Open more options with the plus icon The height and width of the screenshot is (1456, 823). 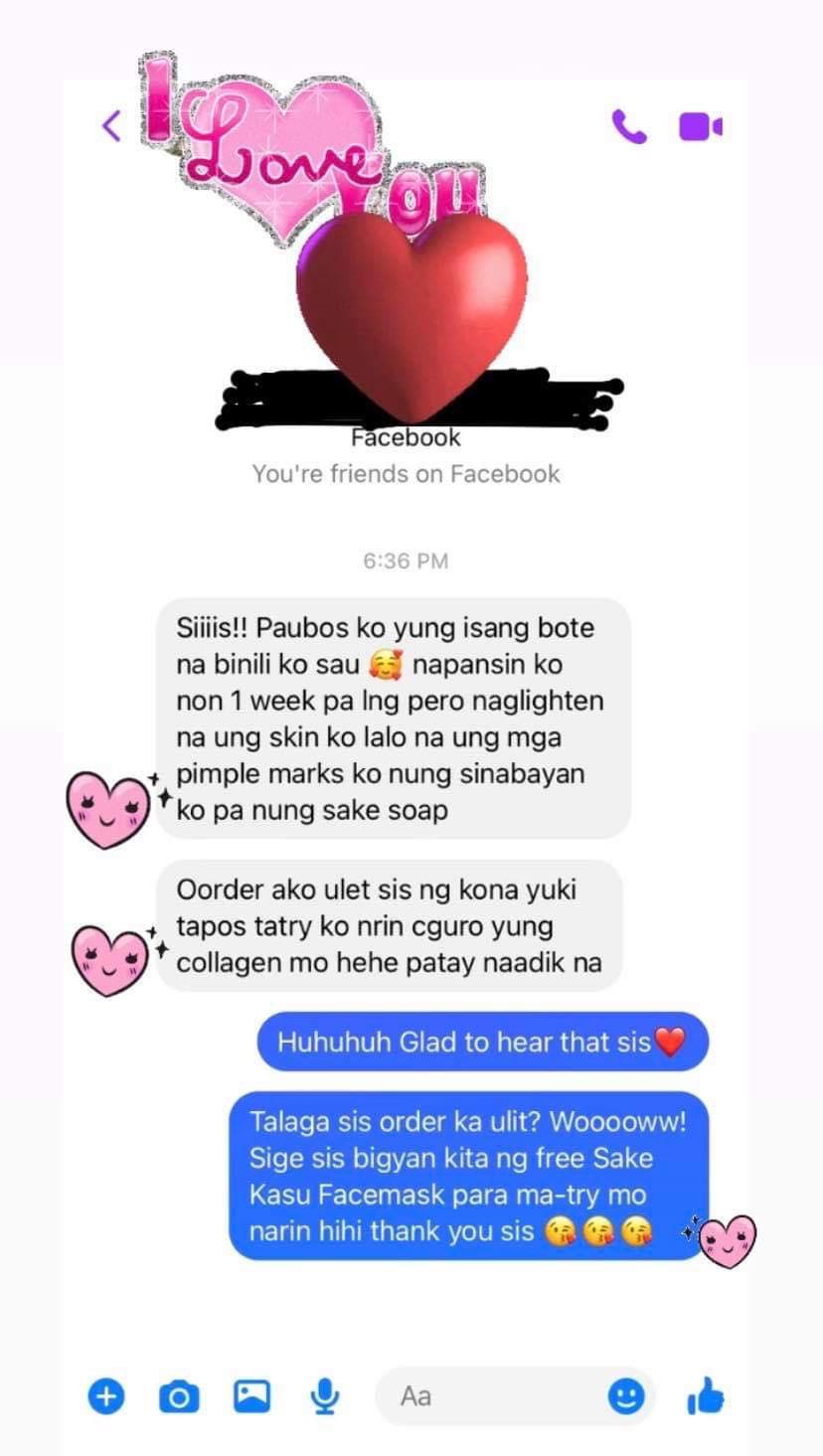point(106,1396)
